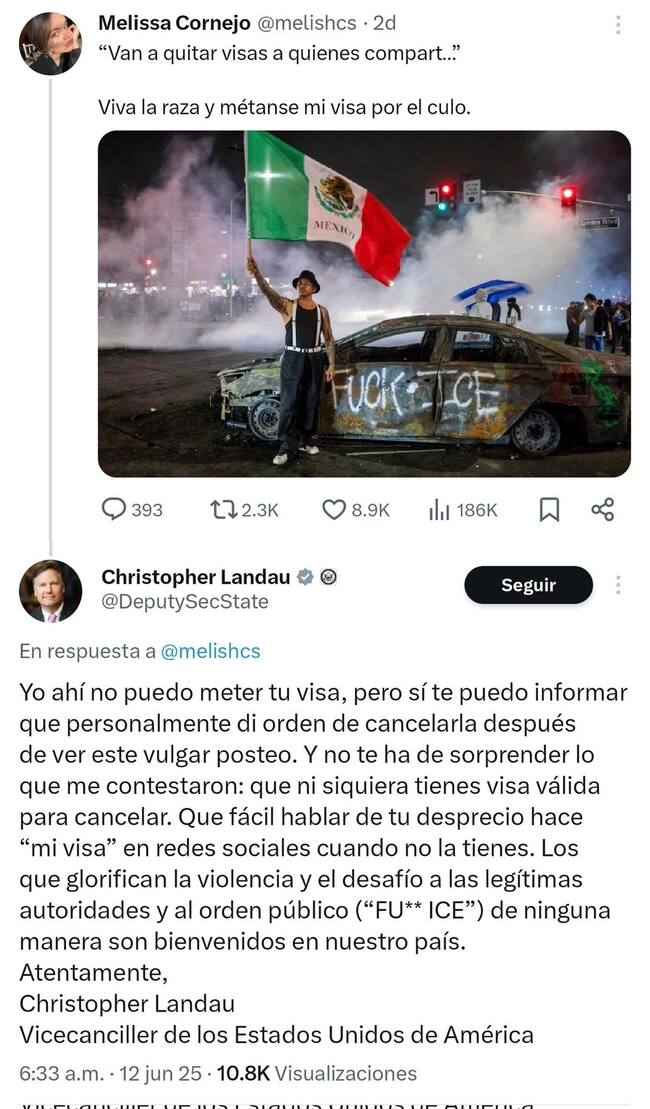The image size is (650, 1109).
Task: View analytics for Melissa's post
Action: pyautogui.click(x=439, y=510)
